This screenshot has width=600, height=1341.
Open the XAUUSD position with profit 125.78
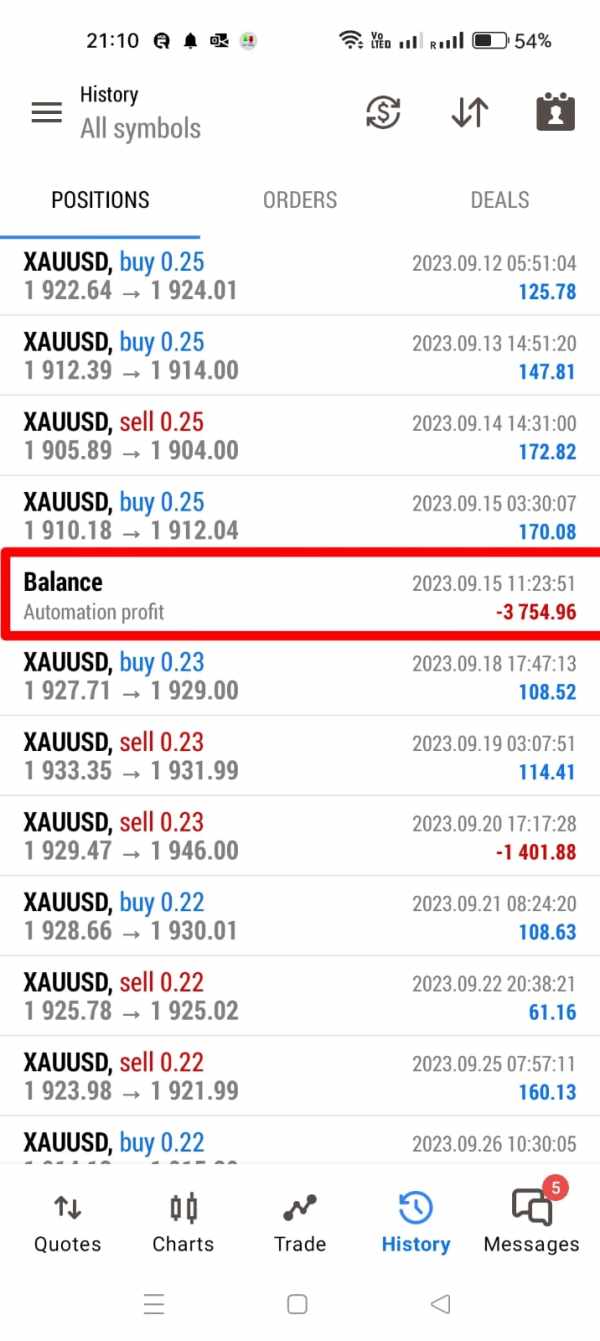pos(300,277)
